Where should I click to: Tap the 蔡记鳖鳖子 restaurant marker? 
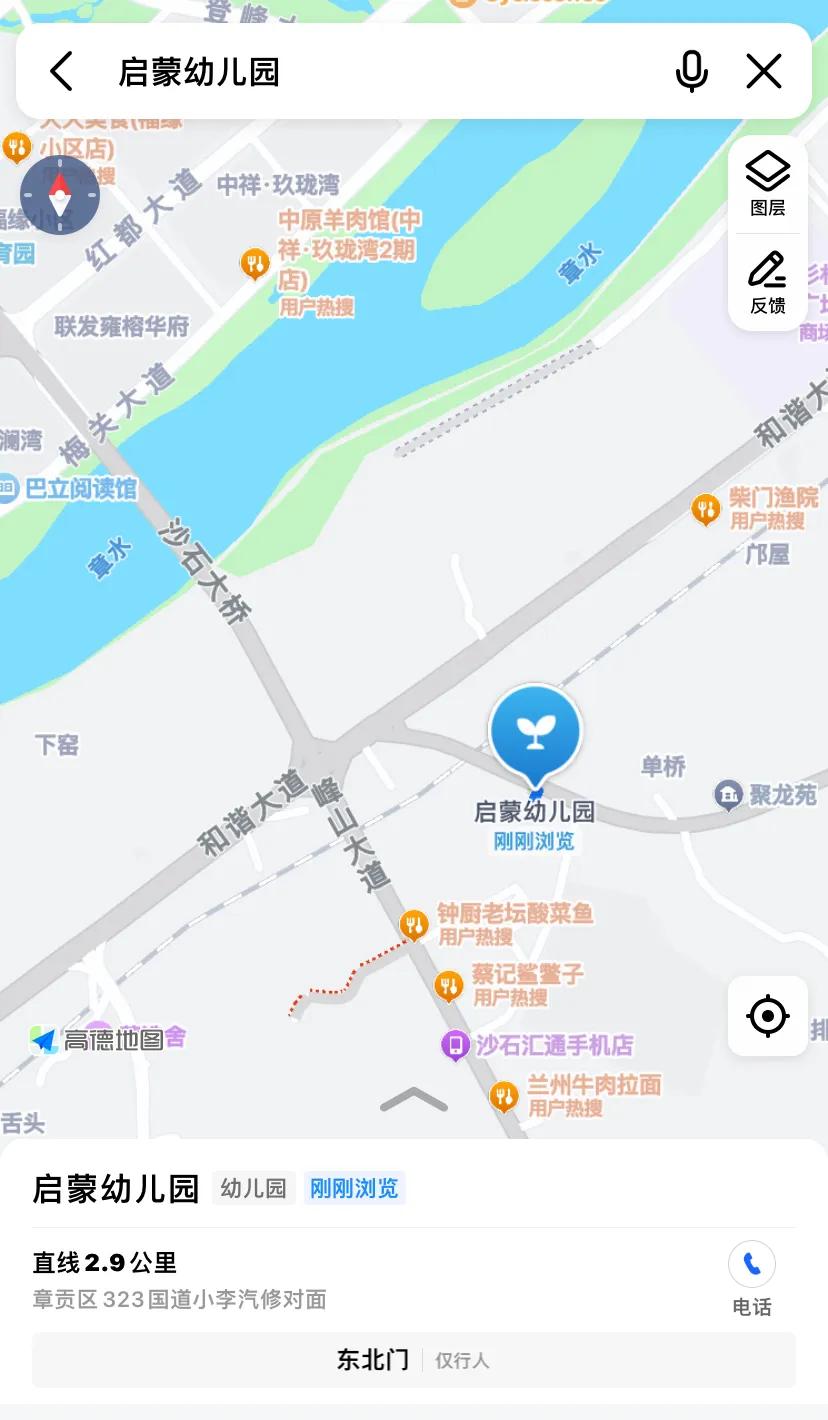point(448,985)
